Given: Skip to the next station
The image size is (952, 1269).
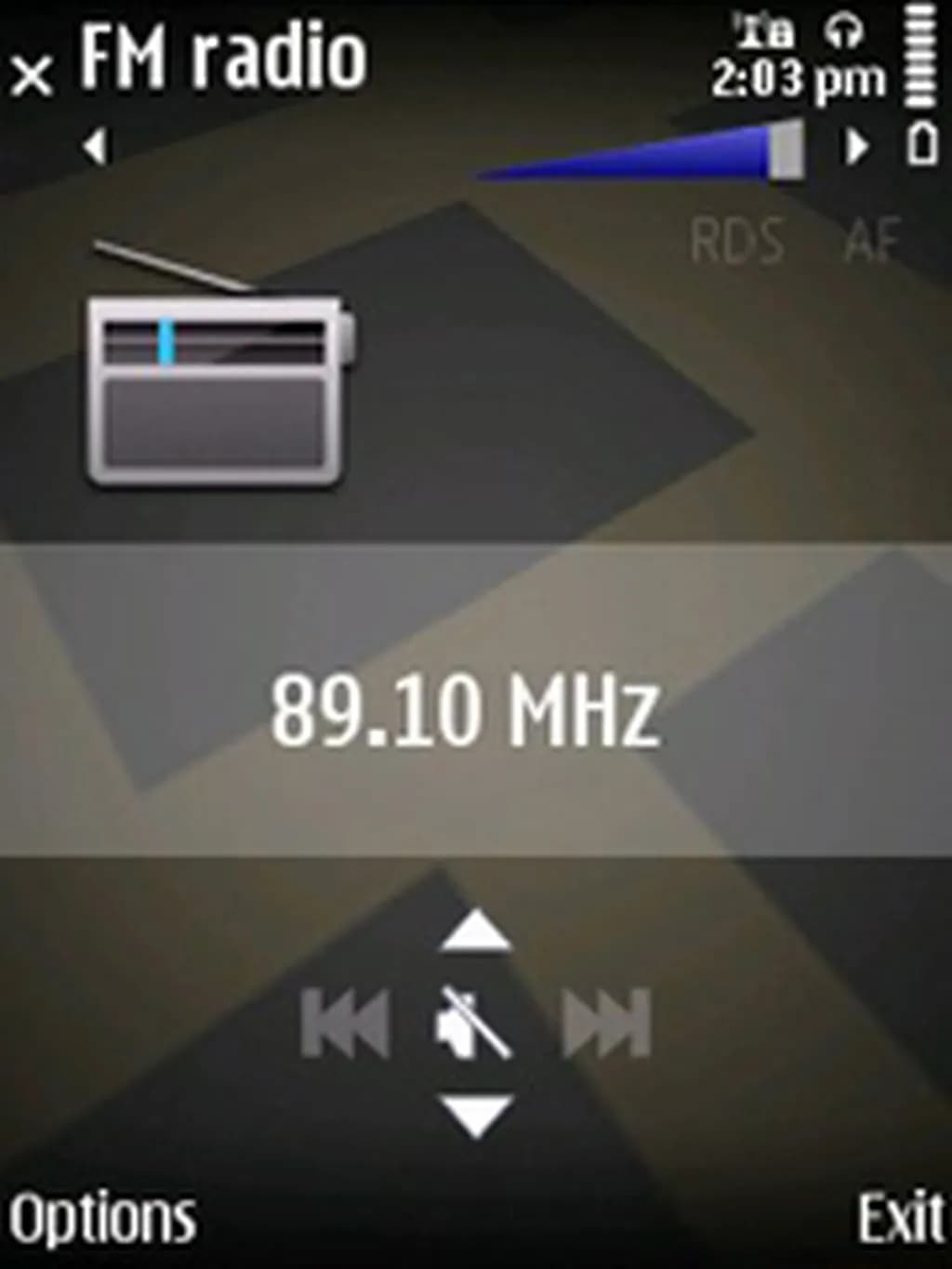Looking at the screenshot, I should point(607,1024).
